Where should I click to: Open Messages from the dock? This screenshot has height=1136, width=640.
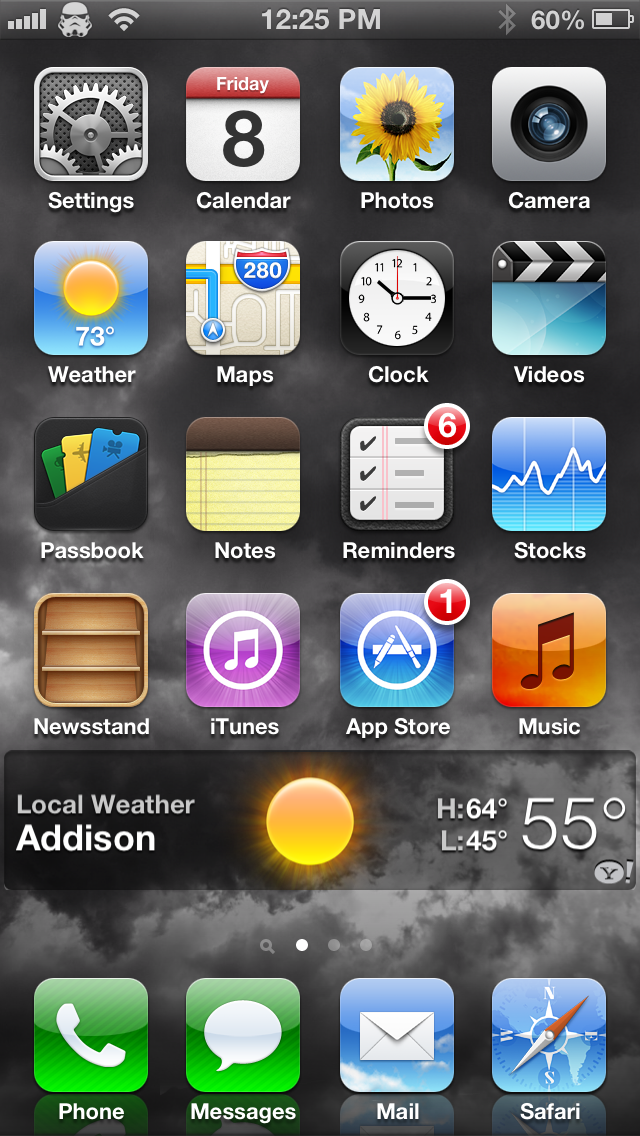[243, 1035]
